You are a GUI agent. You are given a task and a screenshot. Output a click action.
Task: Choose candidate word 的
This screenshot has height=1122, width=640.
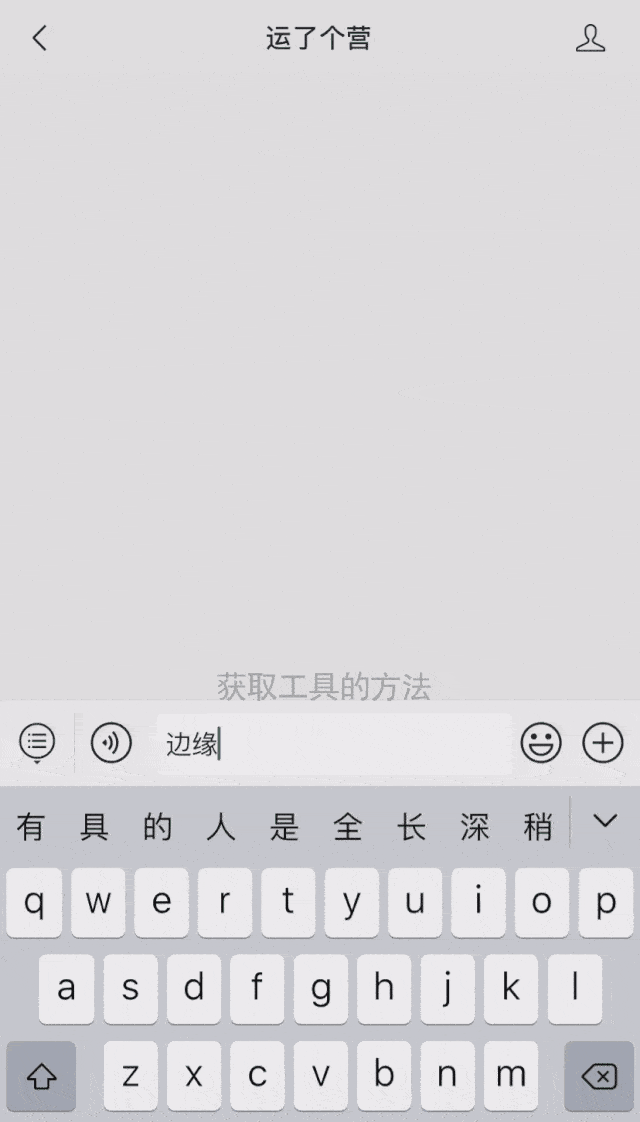tap(157, 827)
